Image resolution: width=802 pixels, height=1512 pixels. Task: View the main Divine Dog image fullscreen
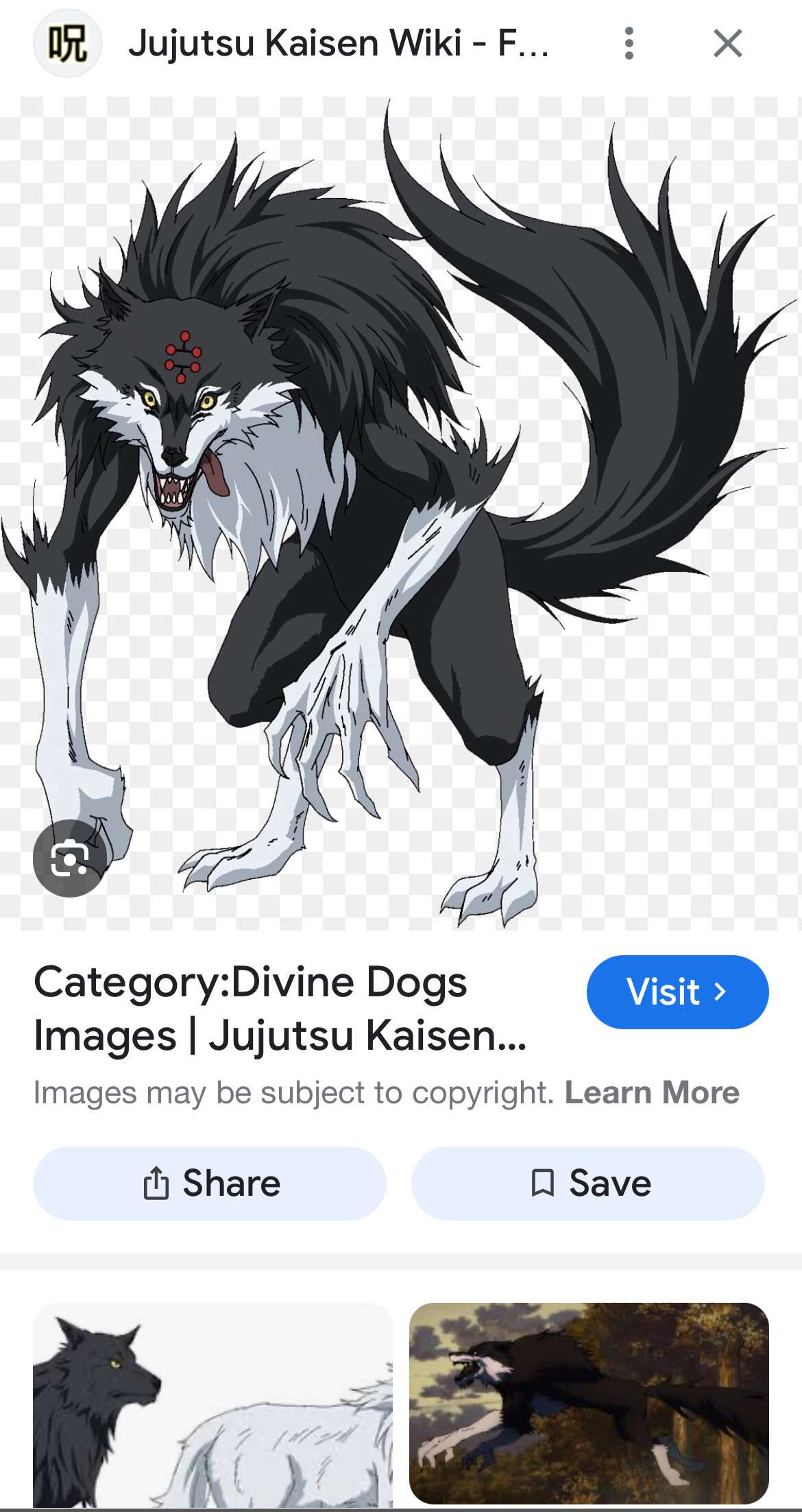point(401,513)
